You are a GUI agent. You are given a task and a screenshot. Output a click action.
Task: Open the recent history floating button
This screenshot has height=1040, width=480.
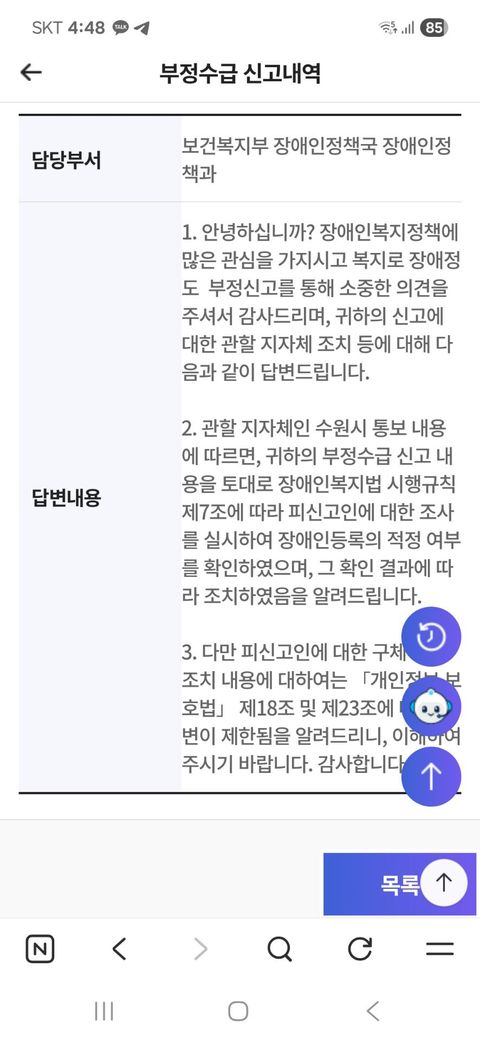coord(431,637)
